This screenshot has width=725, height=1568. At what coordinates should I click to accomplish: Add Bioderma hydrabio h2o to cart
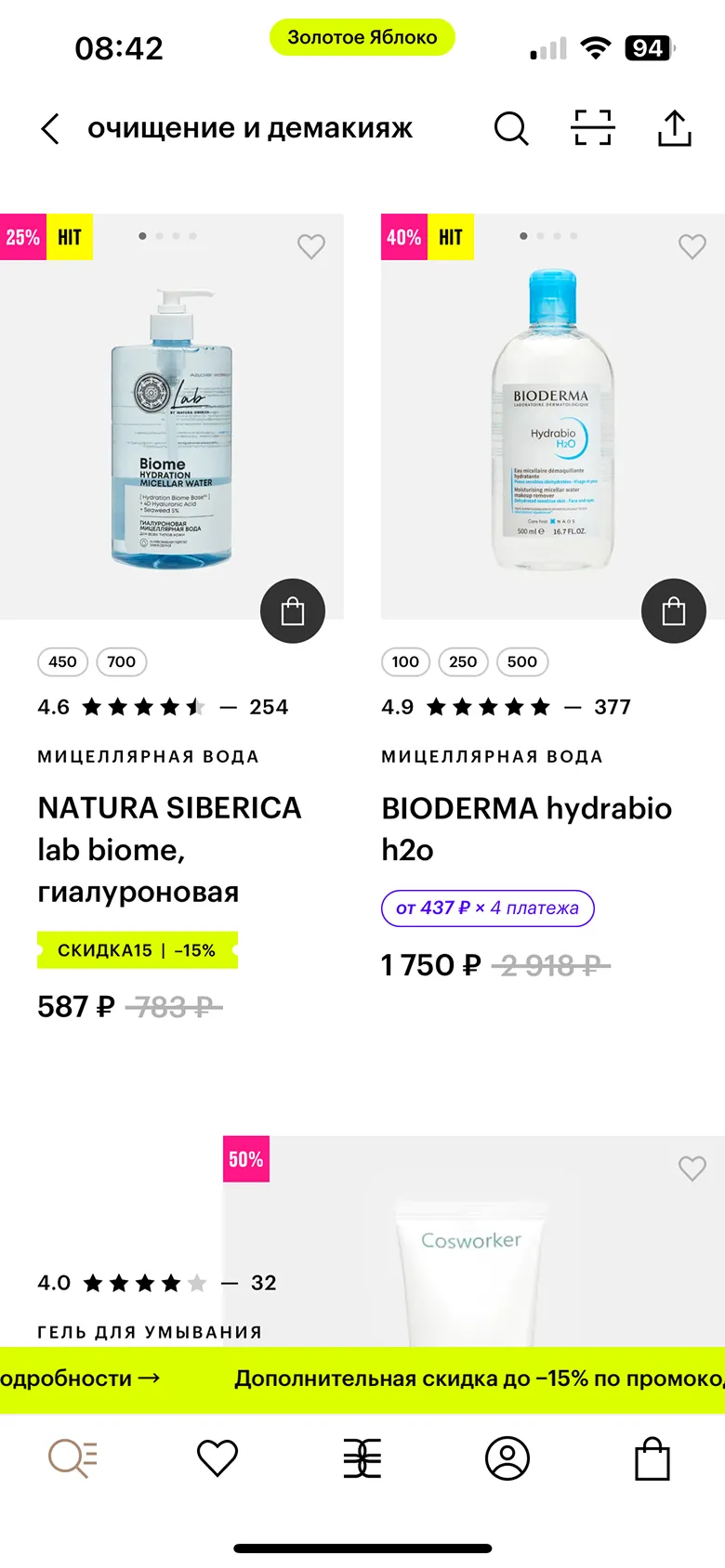674,611
